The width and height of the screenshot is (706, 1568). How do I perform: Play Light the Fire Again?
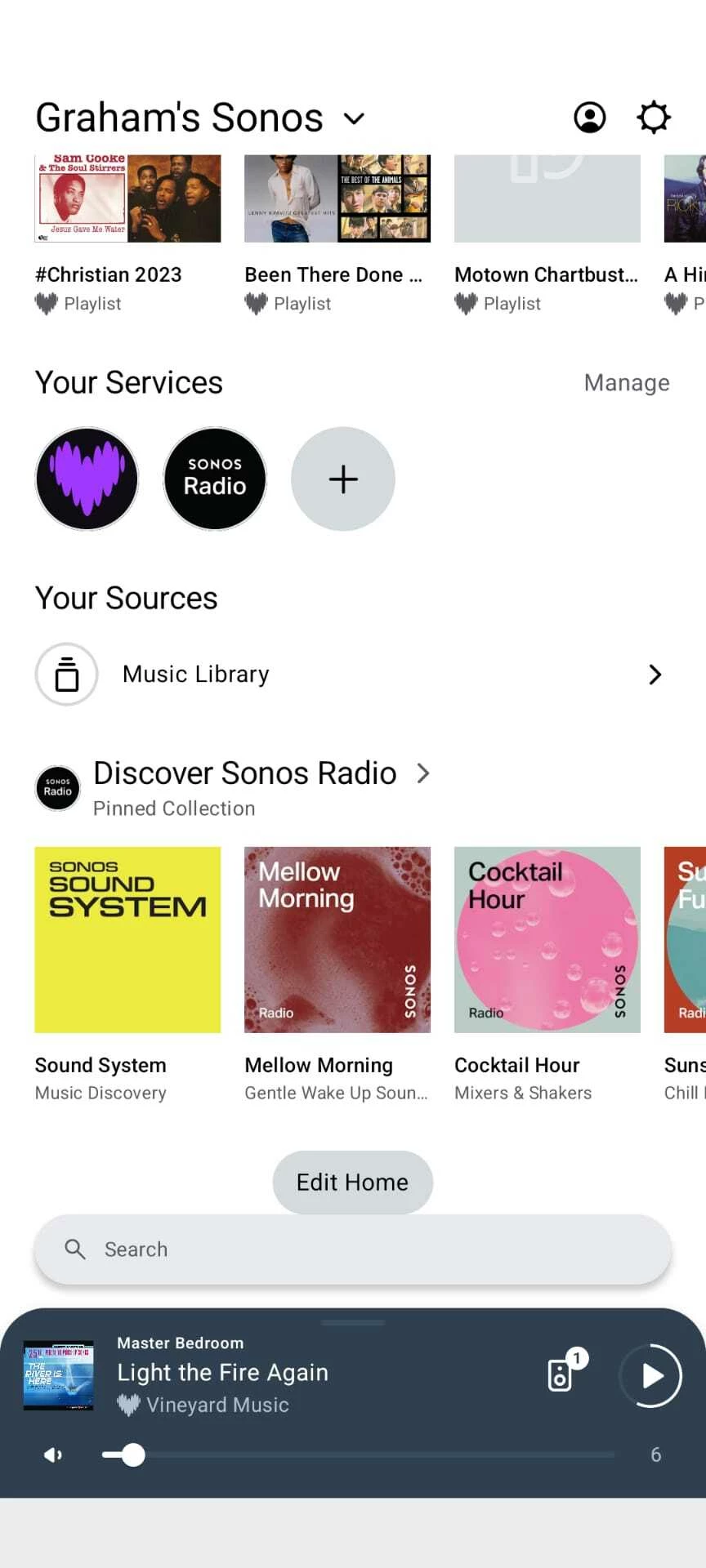[650, 1376]
